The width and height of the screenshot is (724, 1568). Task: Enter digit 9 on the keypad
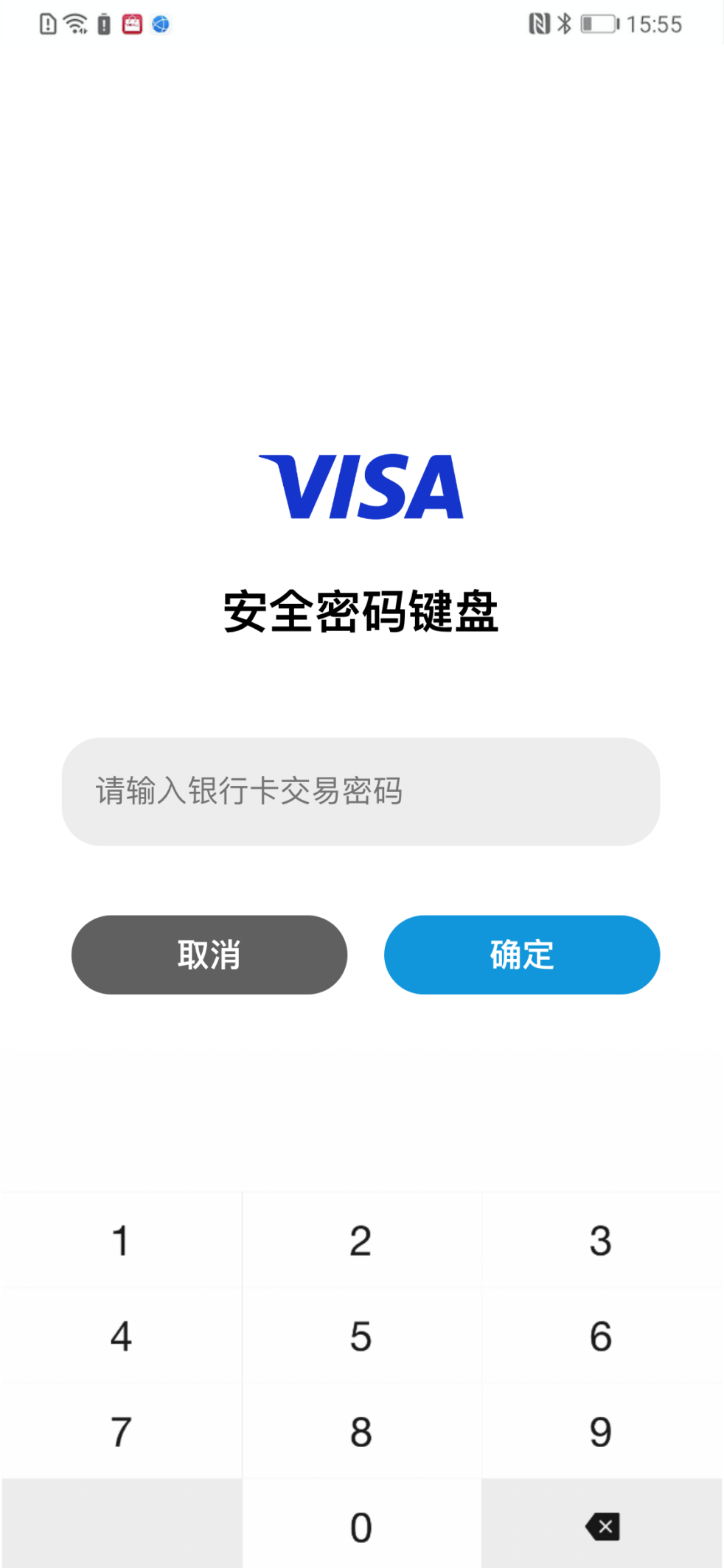[x=602, y=1431]
